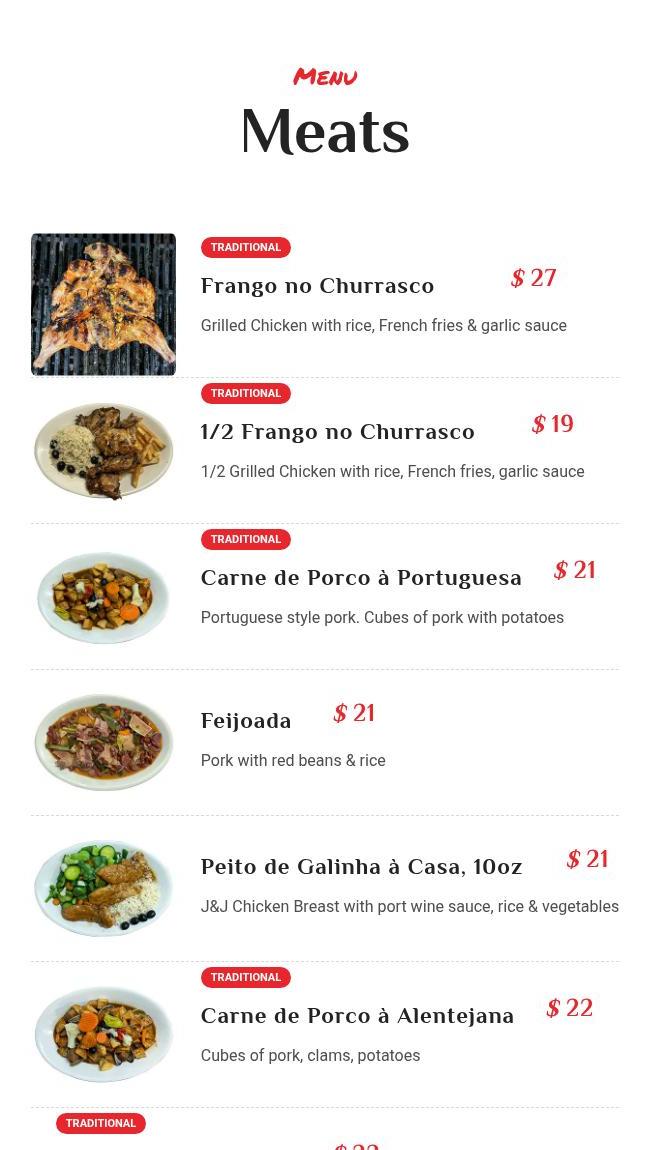Open the Feijoada dish entry
The width and height of the screenshot is (650, 1150).
246,721
